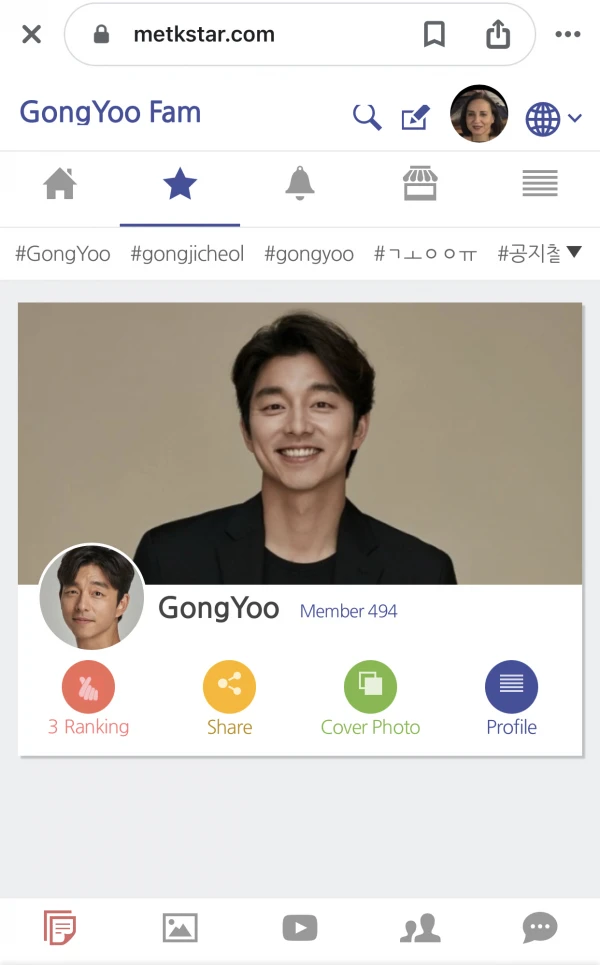This screenshot has height=965, width=600.
Task: Open the browser share icon
Action: click(497, 35)
